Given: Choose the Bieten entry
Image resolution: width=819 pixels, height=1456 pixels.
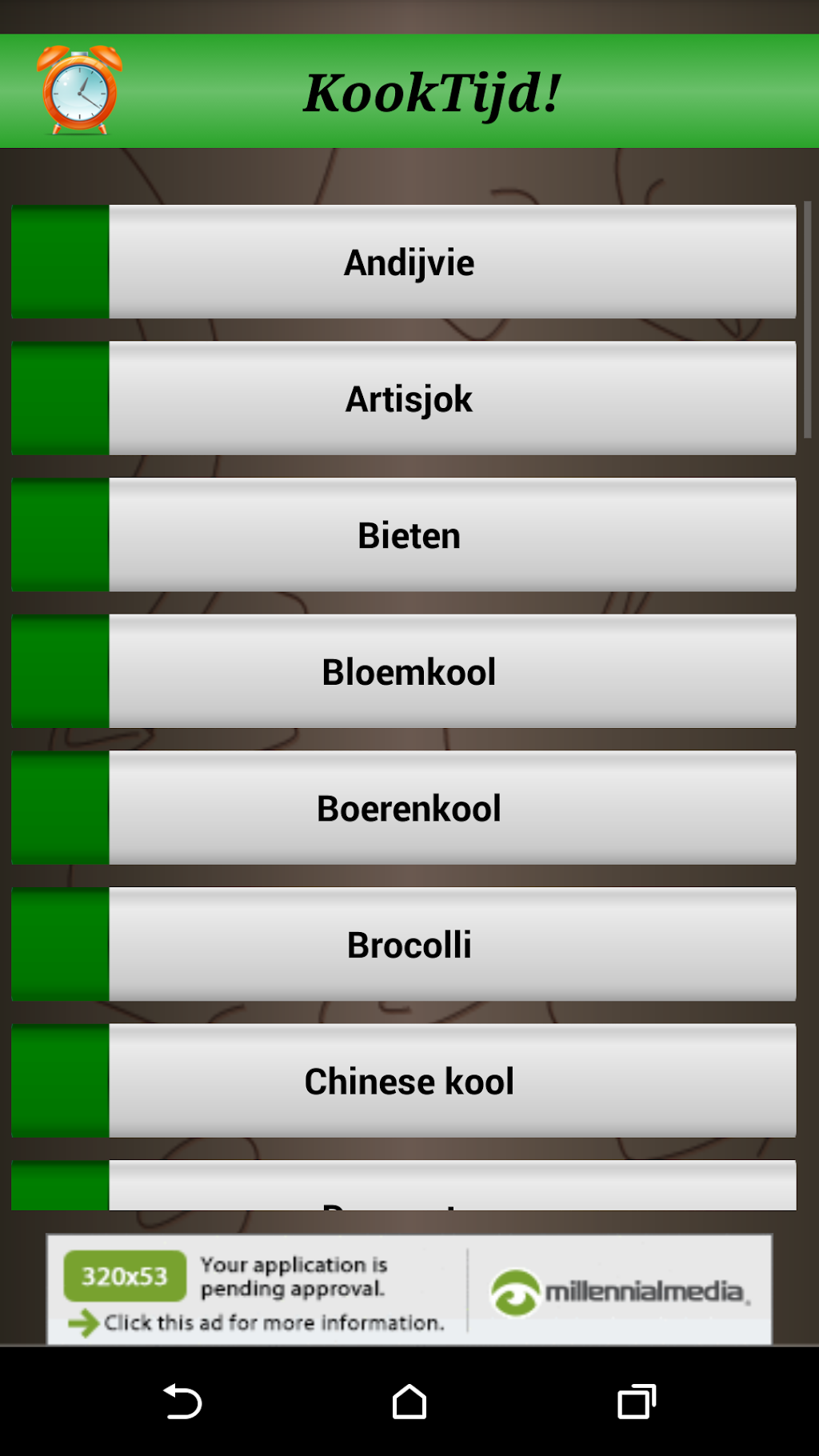Looking at the screenshot, I should click(x=409, y=535).
